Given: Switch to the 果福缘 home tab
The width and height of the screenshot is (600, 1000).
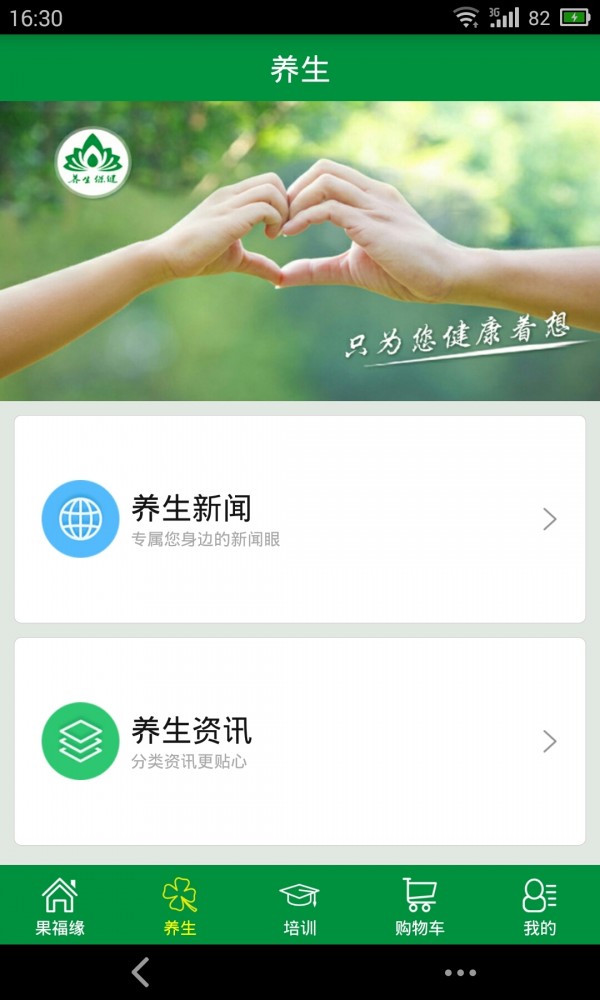Looking at the screenshot, I should tap(60, 906).
